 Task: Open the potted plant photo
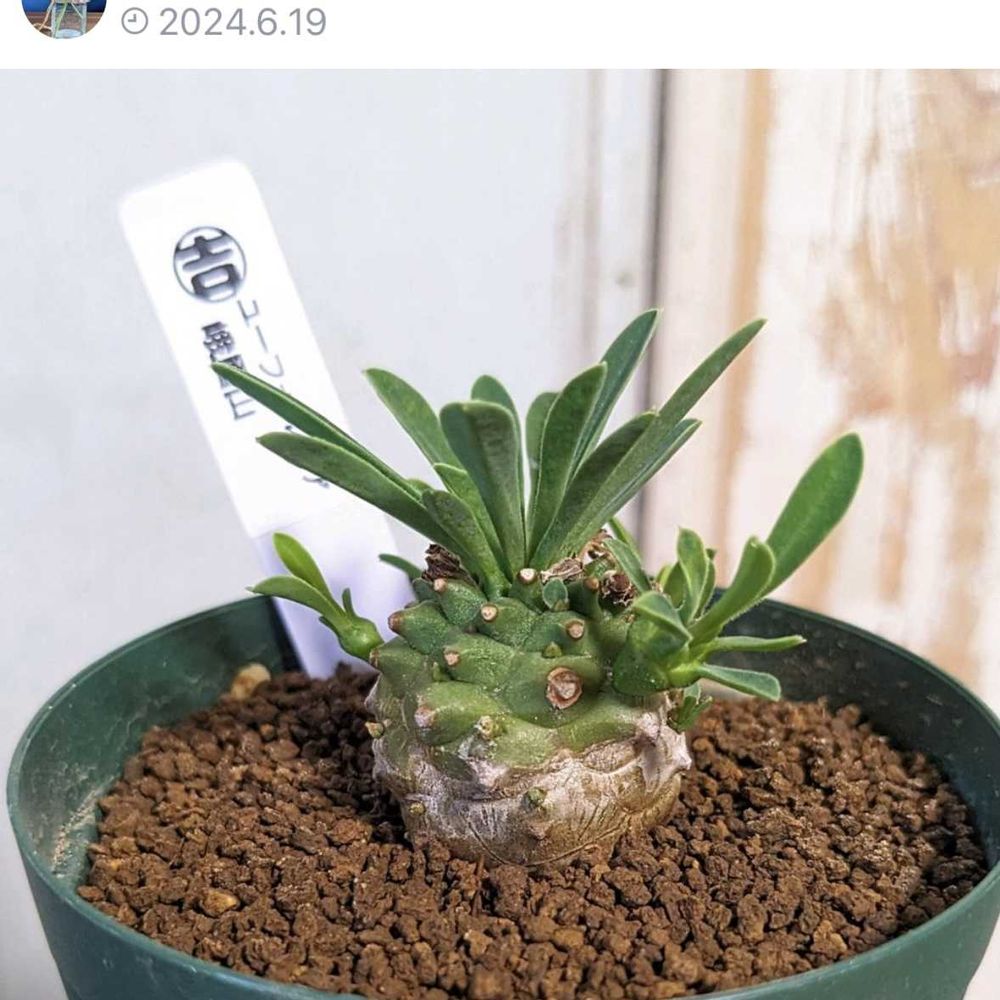point(500,534)
